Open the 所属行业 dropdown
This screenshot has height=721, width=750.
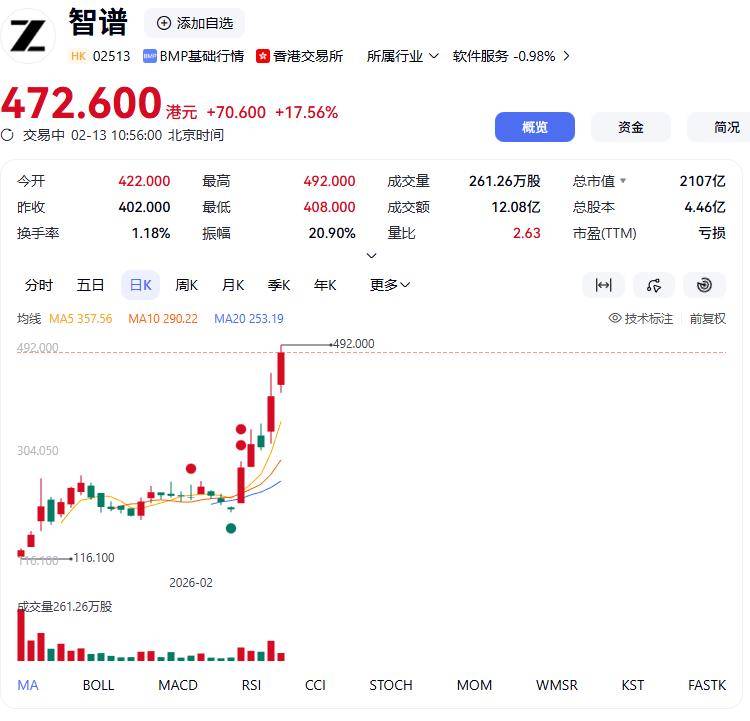tap(402, 56)
